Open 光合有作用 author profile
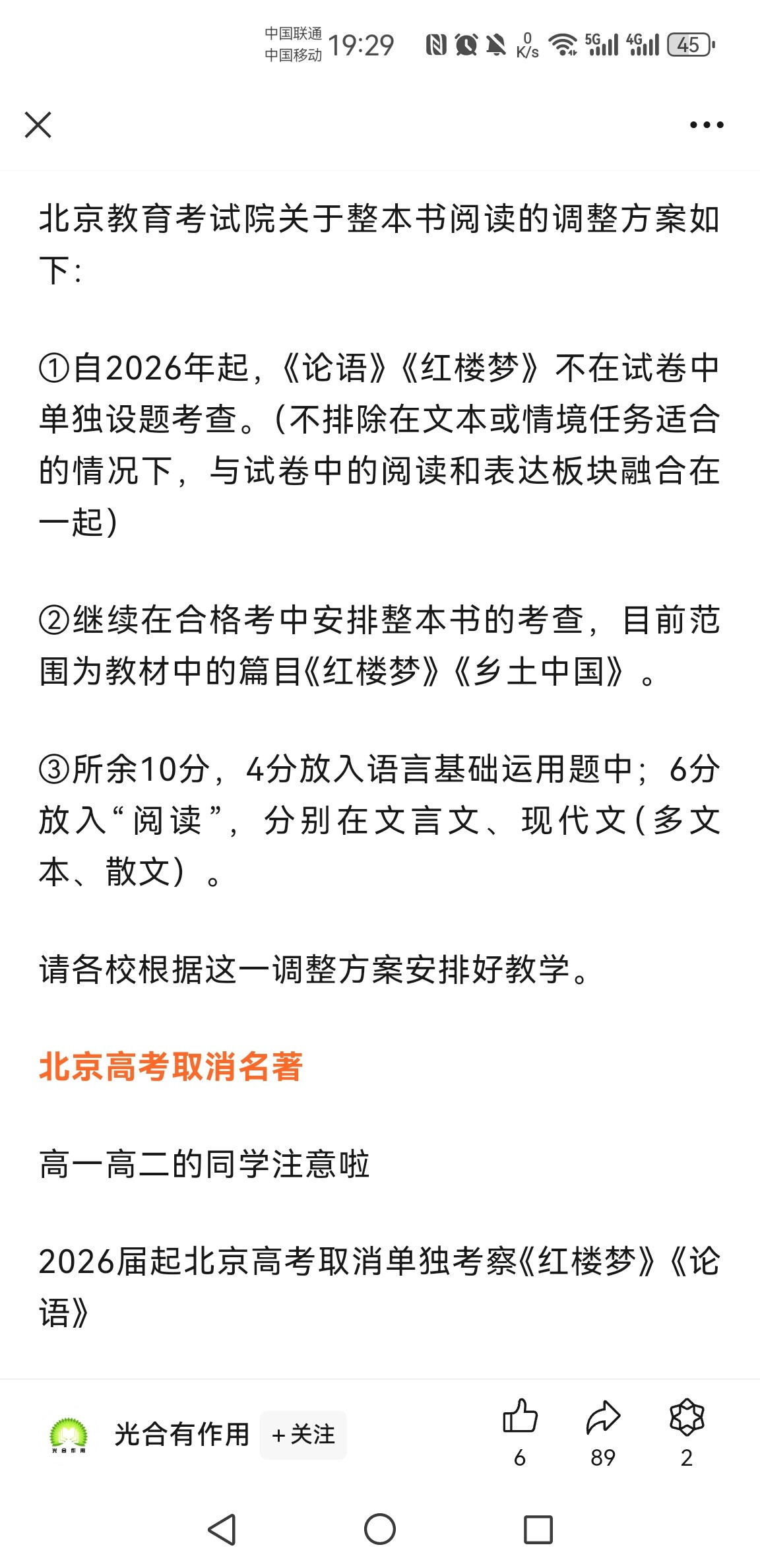 coord(181,1434)
